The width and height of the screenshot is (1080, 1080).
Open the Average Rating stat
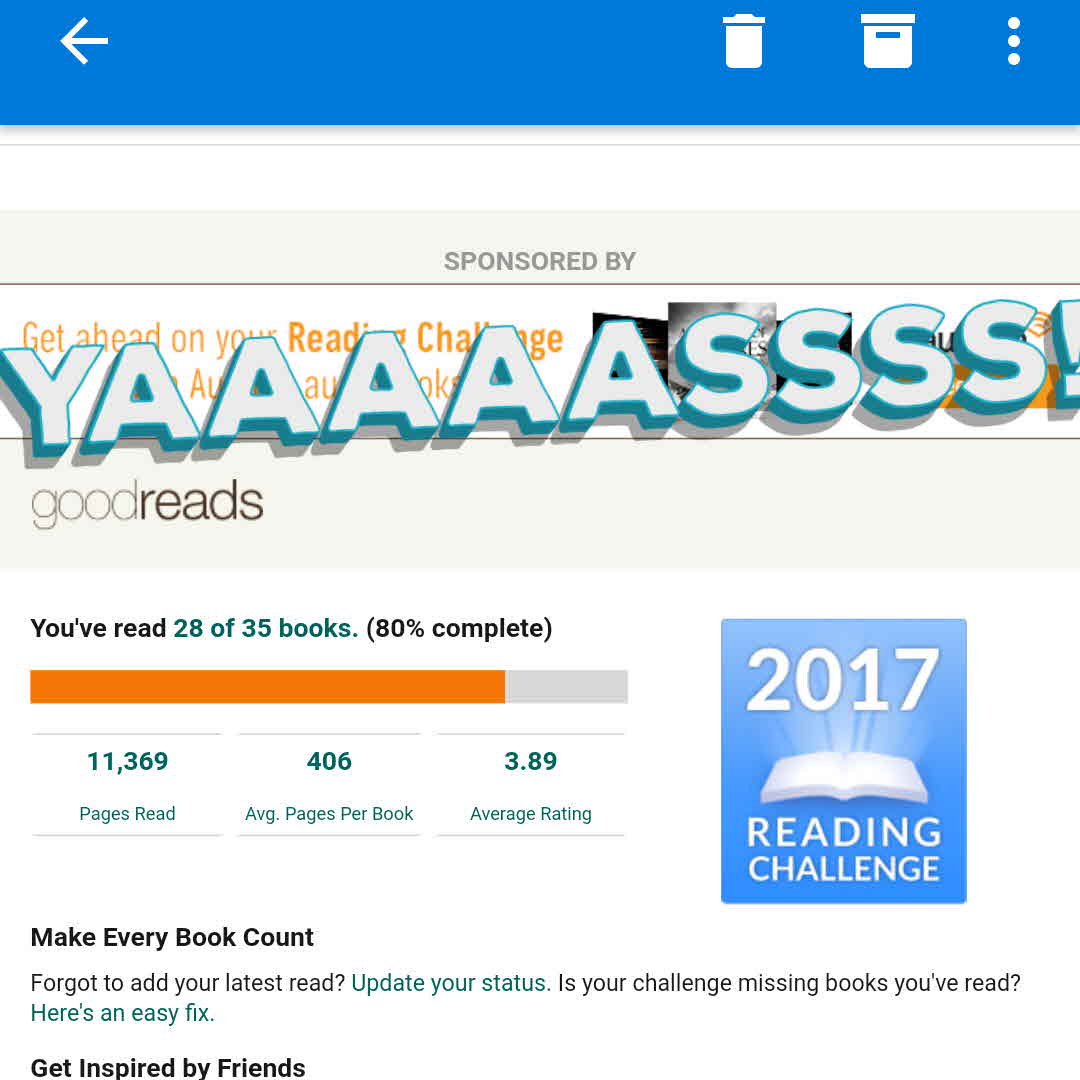(530, 785)
